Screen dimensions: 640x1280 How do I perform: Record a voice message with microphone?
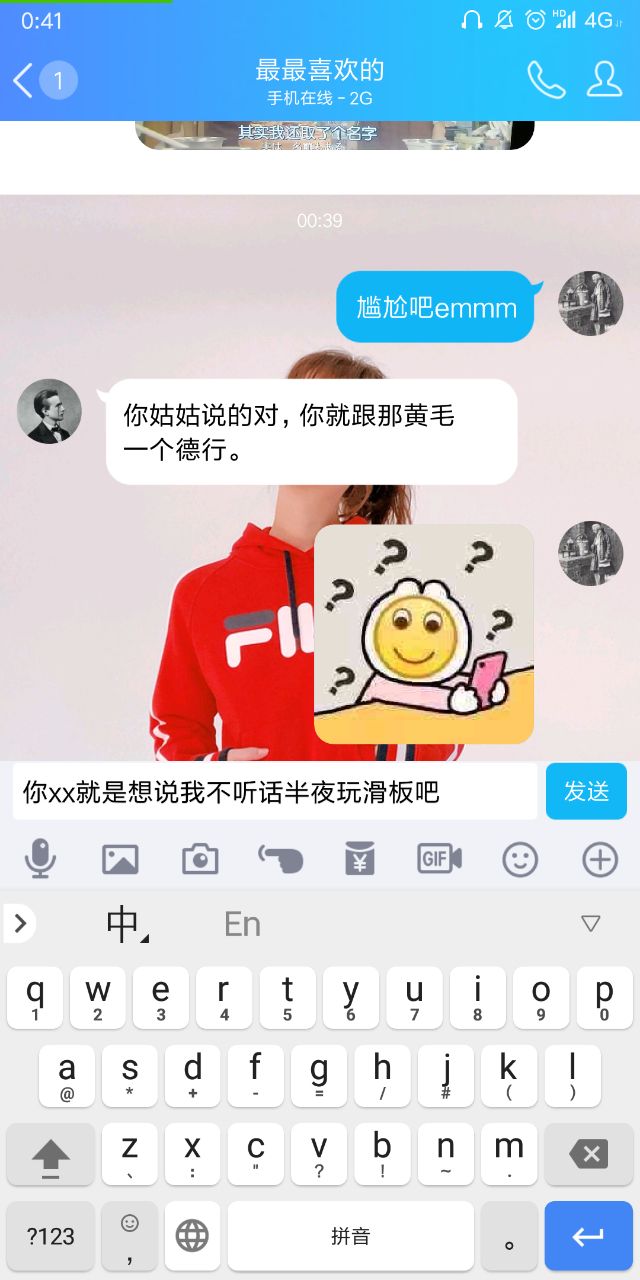40,859
